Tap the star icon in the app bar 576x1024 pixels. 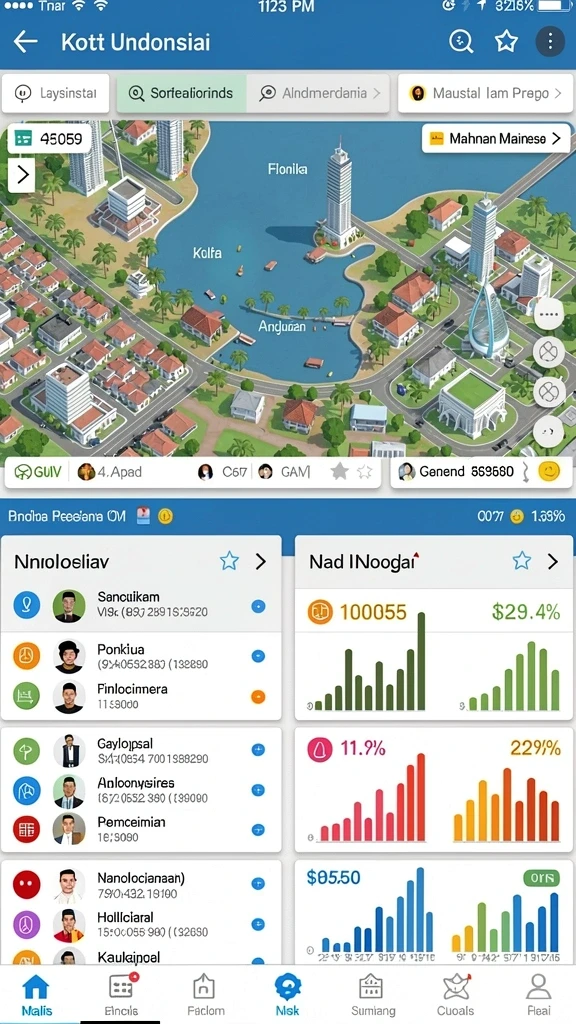pyautogui.click(x=506, y=42)
